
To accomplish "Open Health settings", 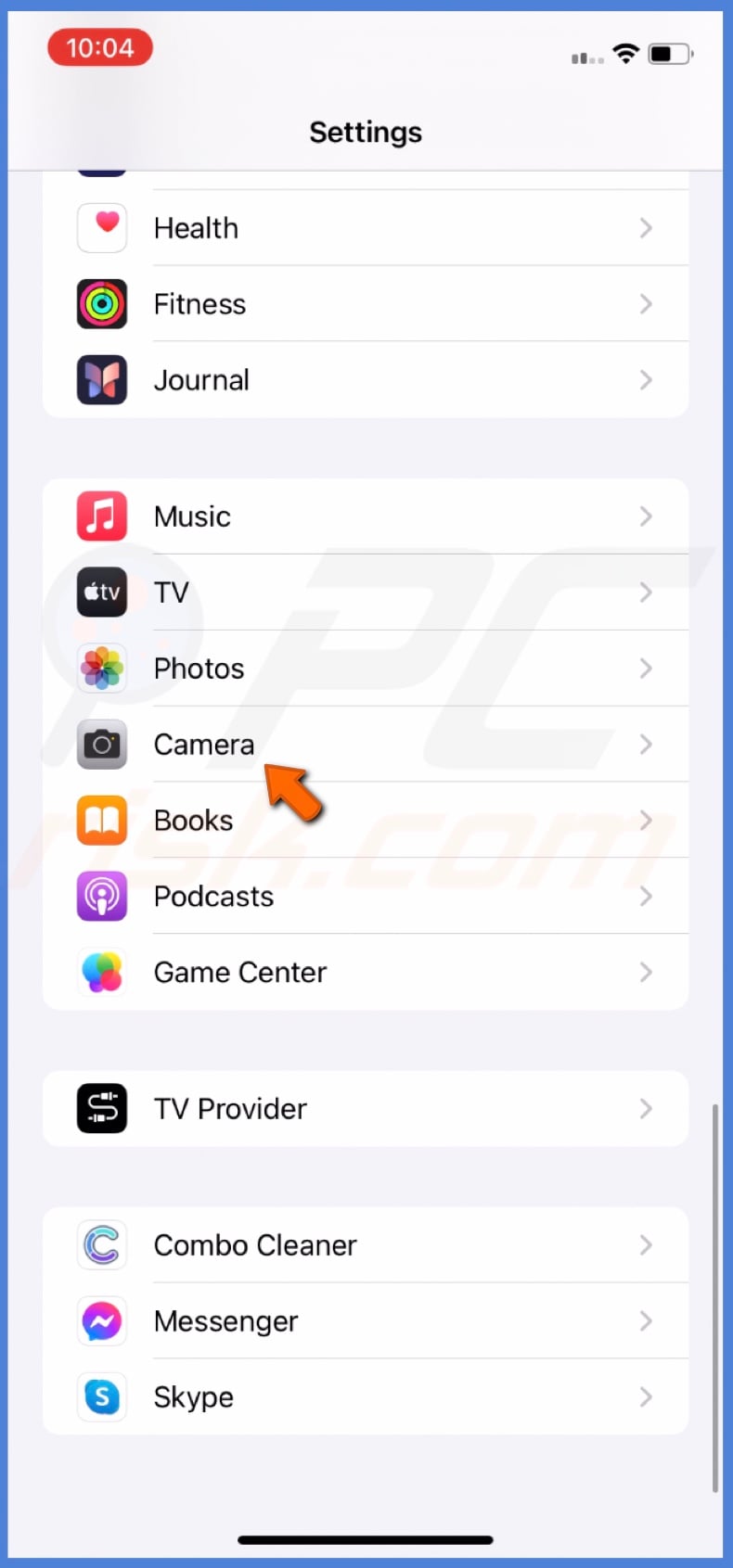I will click(366, 228).
